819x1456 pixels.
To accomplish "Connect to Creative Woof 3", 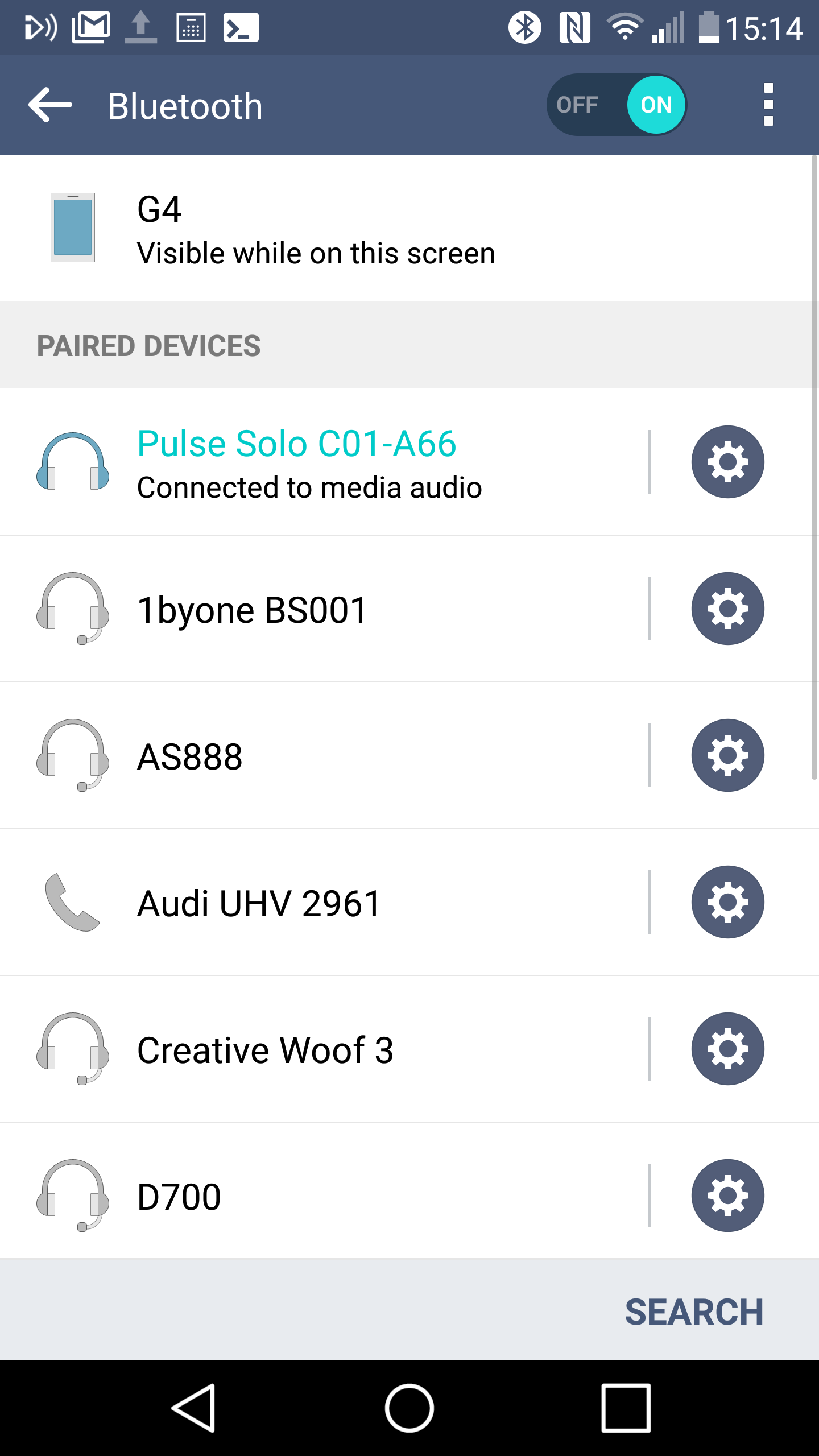I will 324,1049.
